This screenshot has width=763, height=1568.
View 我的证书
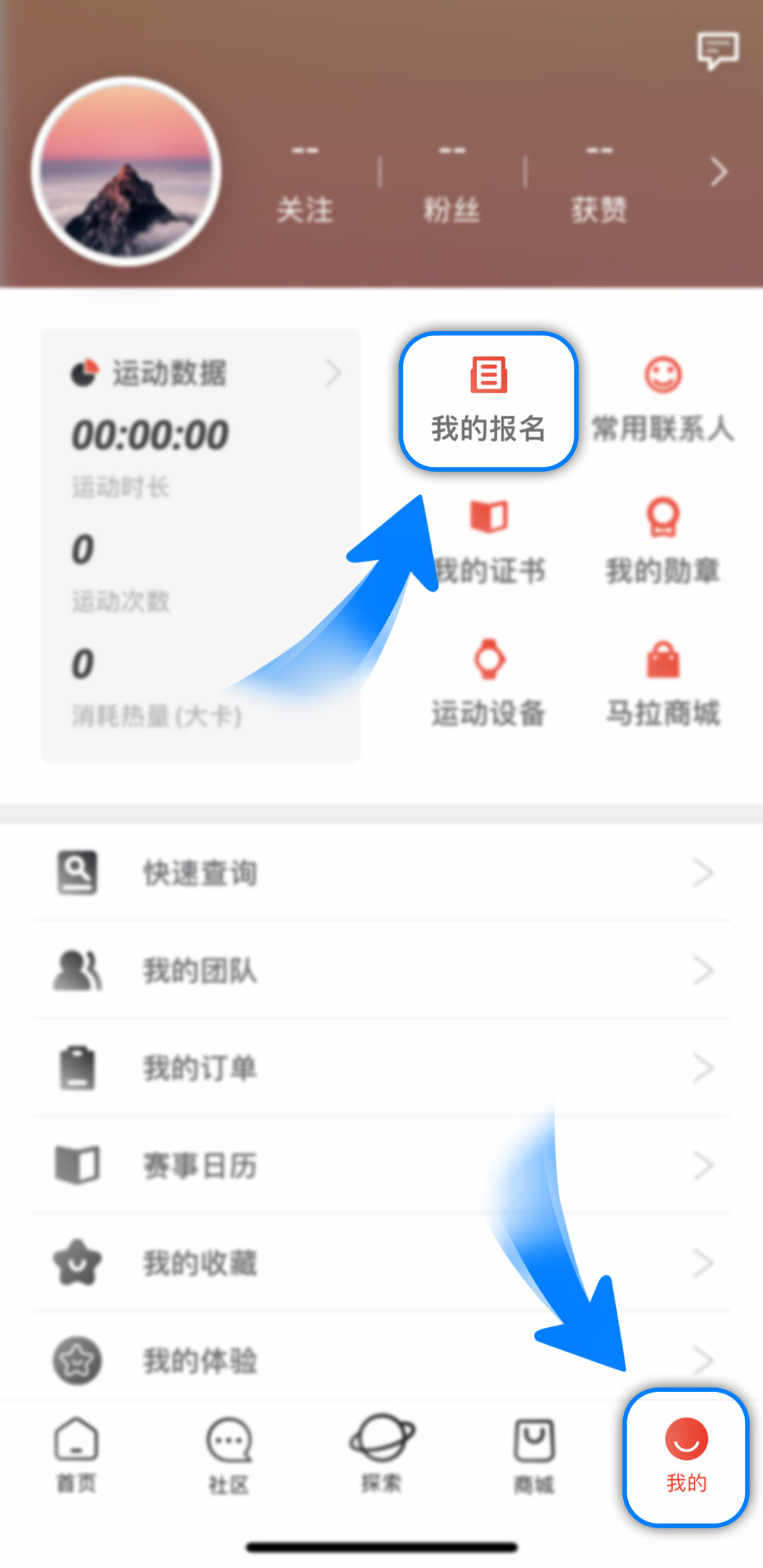[x=490, y=542]
